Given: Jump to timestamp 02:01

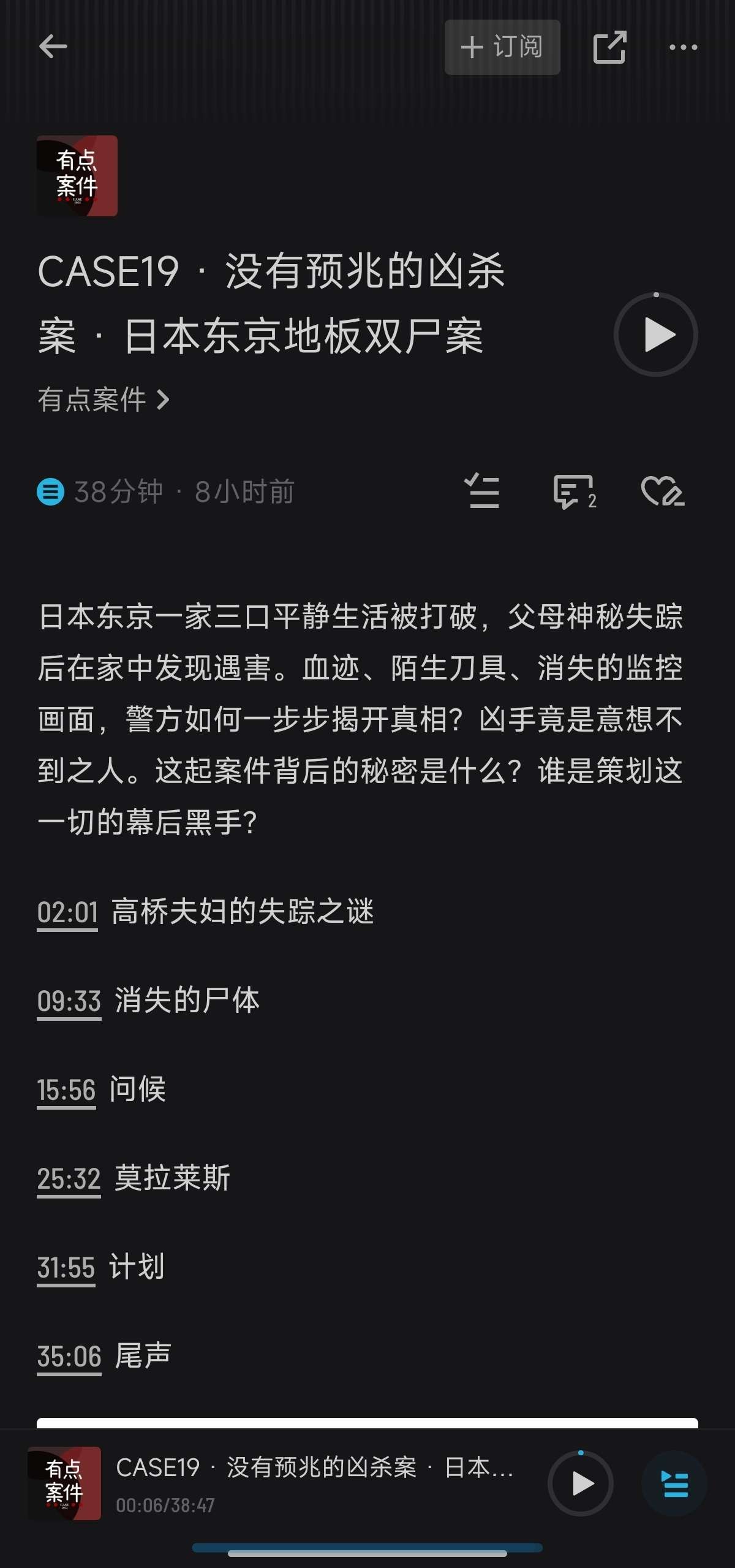Looking at the screenshot, I should point(67,912).
